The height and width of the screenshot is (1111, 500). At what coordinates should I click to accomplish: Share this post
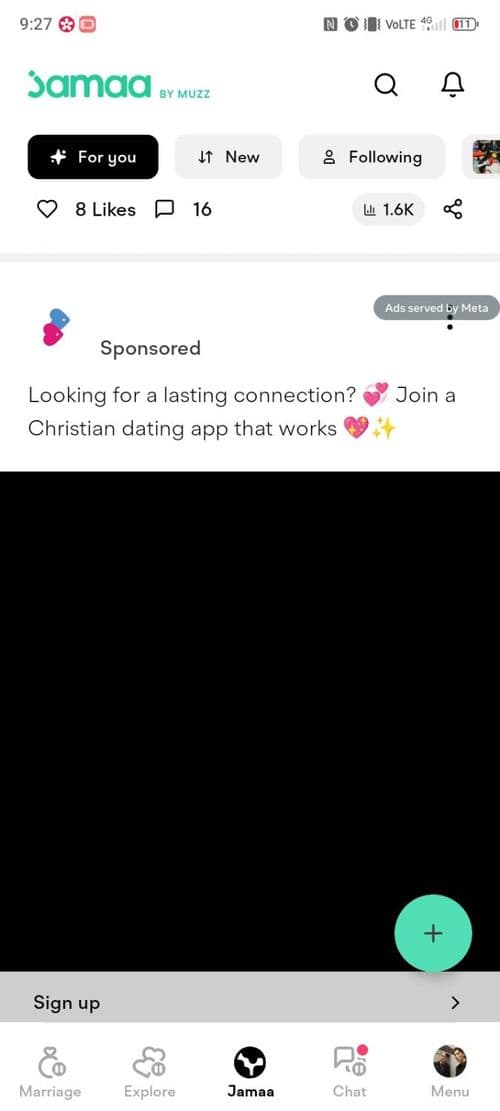coord(453,210)
